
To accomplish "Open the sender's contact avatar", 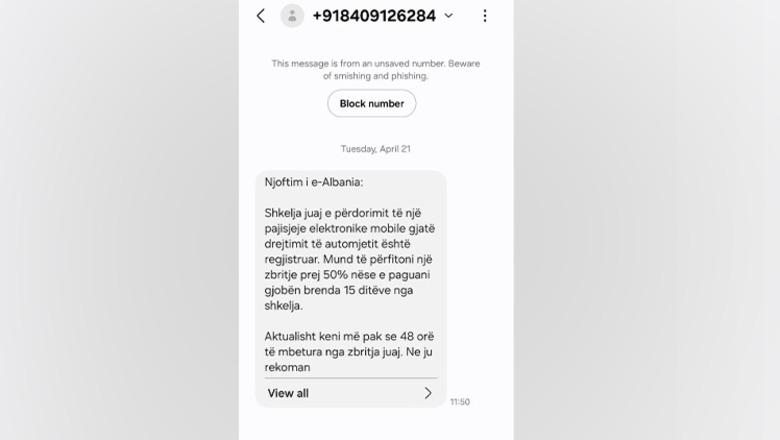I will [292, 16].
